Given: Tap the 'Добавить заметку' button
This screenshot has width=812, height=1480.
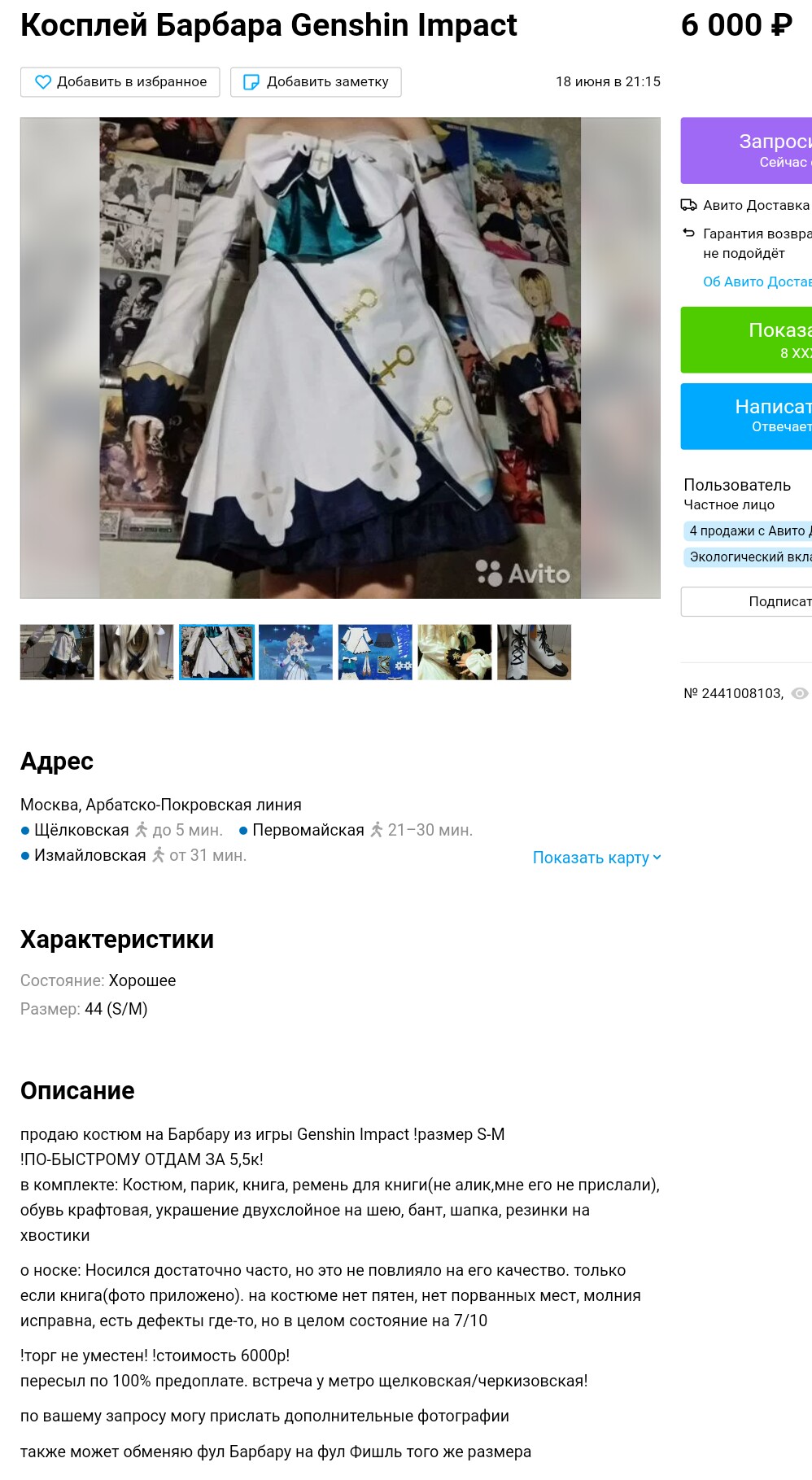Looking at the screenshot, I should [316, 82].
